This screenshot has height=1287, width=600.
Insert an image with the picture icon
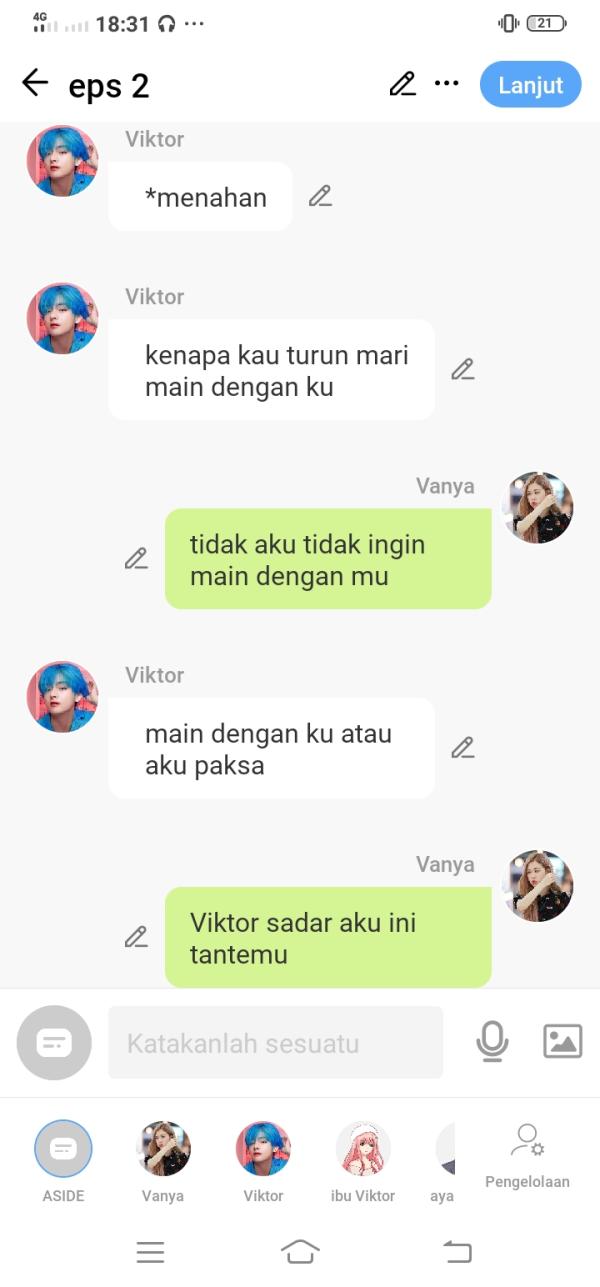(x=562, y=1042)
